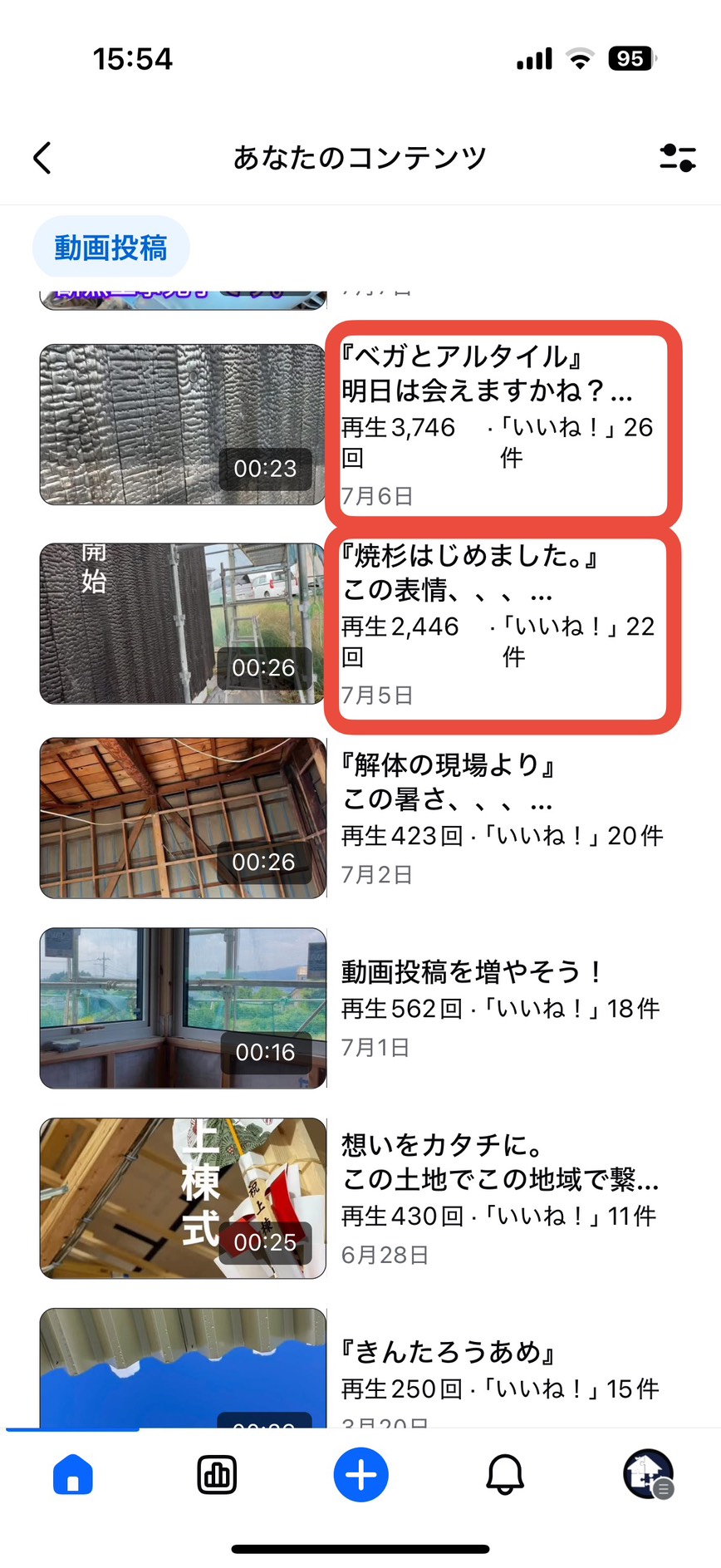Select the 動画投稿 chip

[x=111, y=248]
